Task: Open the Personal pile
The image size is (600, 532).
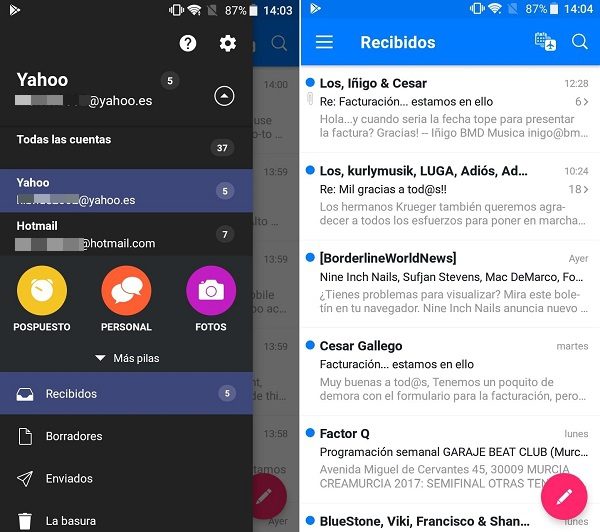Action: (126, 292)
